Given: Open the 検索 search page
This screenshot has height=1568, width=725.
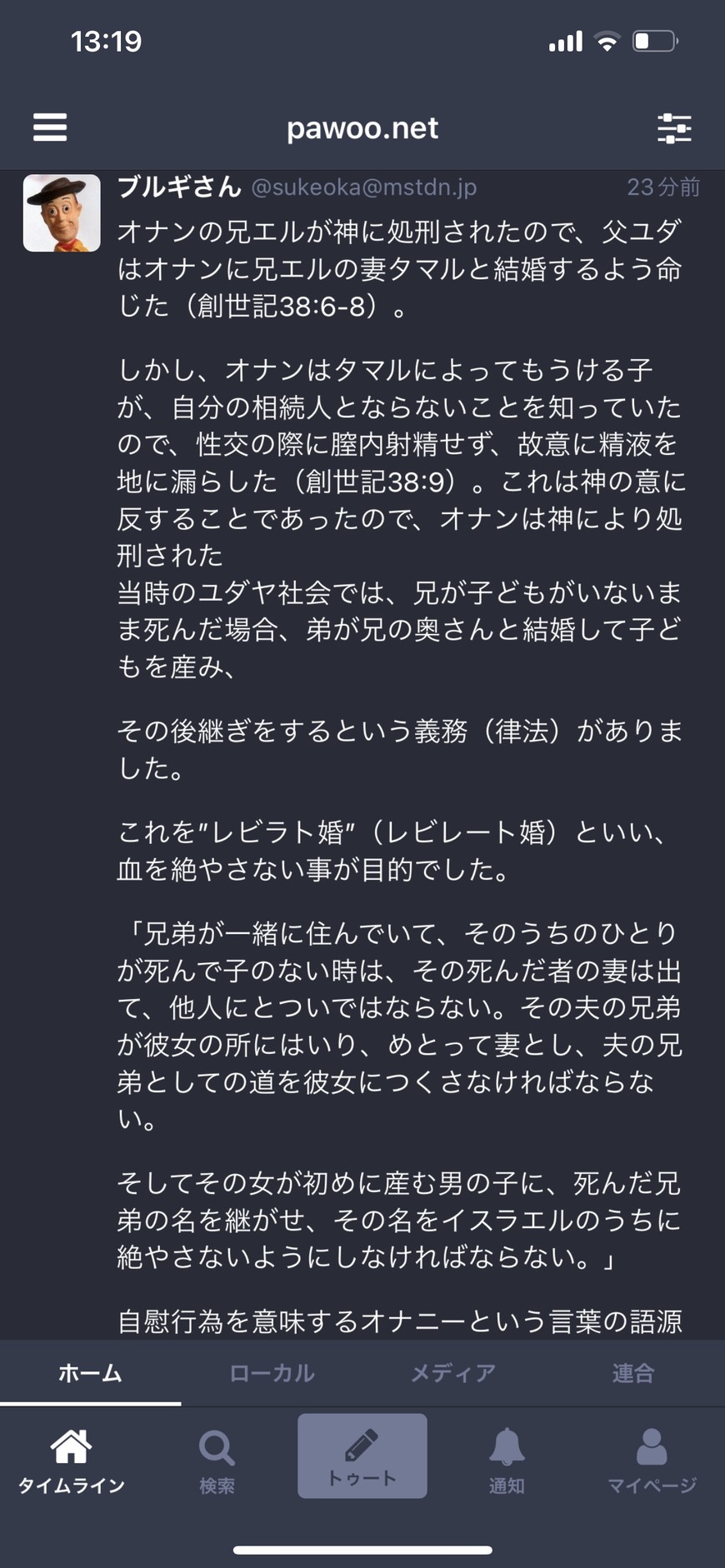Looking at the screenshot, I should coord(217,1462).
